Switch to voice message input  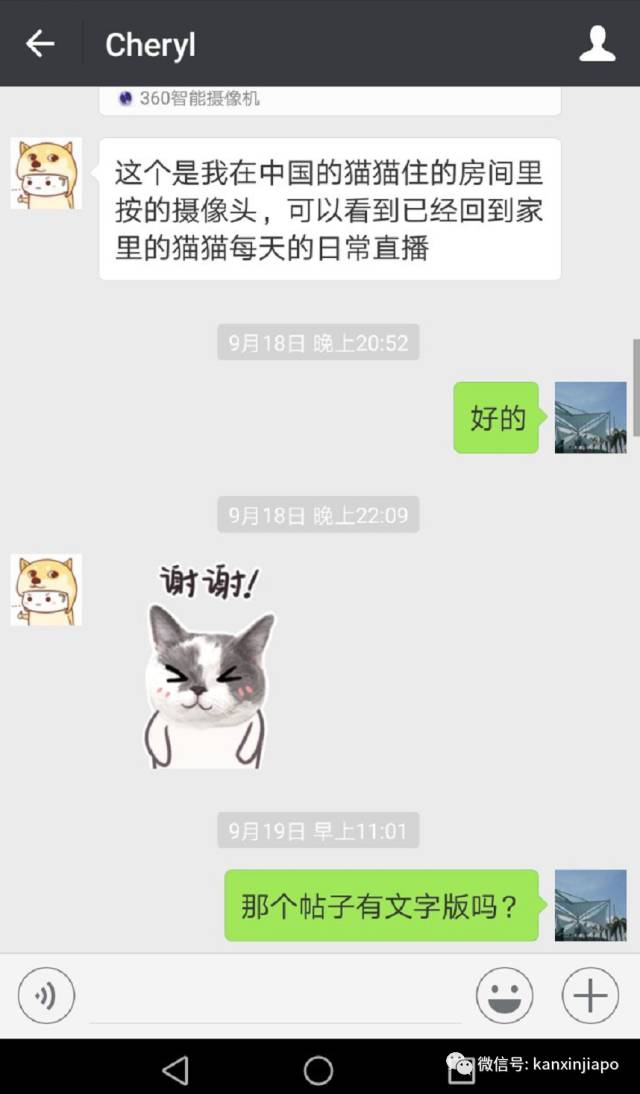[x=46, y=996]
